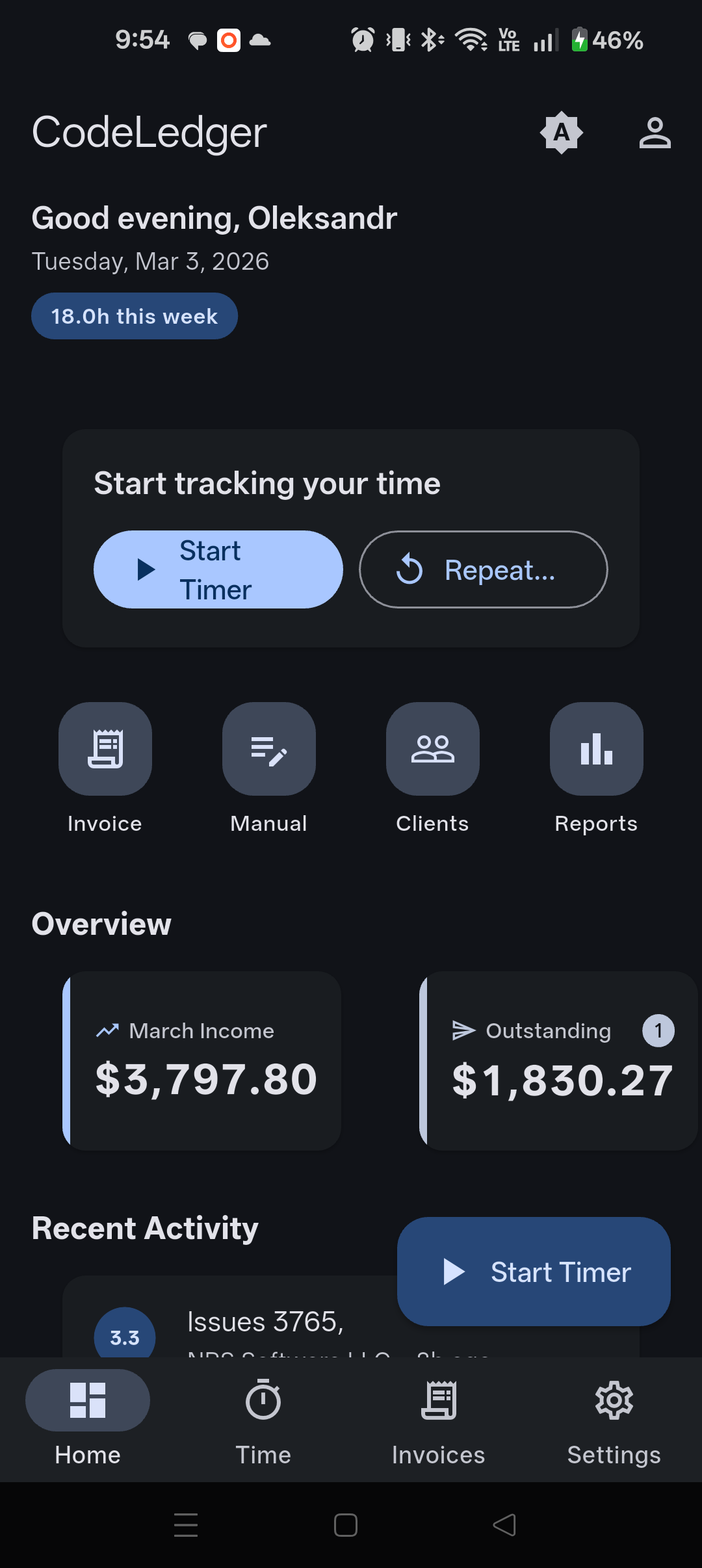Open the Clients icon

432,748
